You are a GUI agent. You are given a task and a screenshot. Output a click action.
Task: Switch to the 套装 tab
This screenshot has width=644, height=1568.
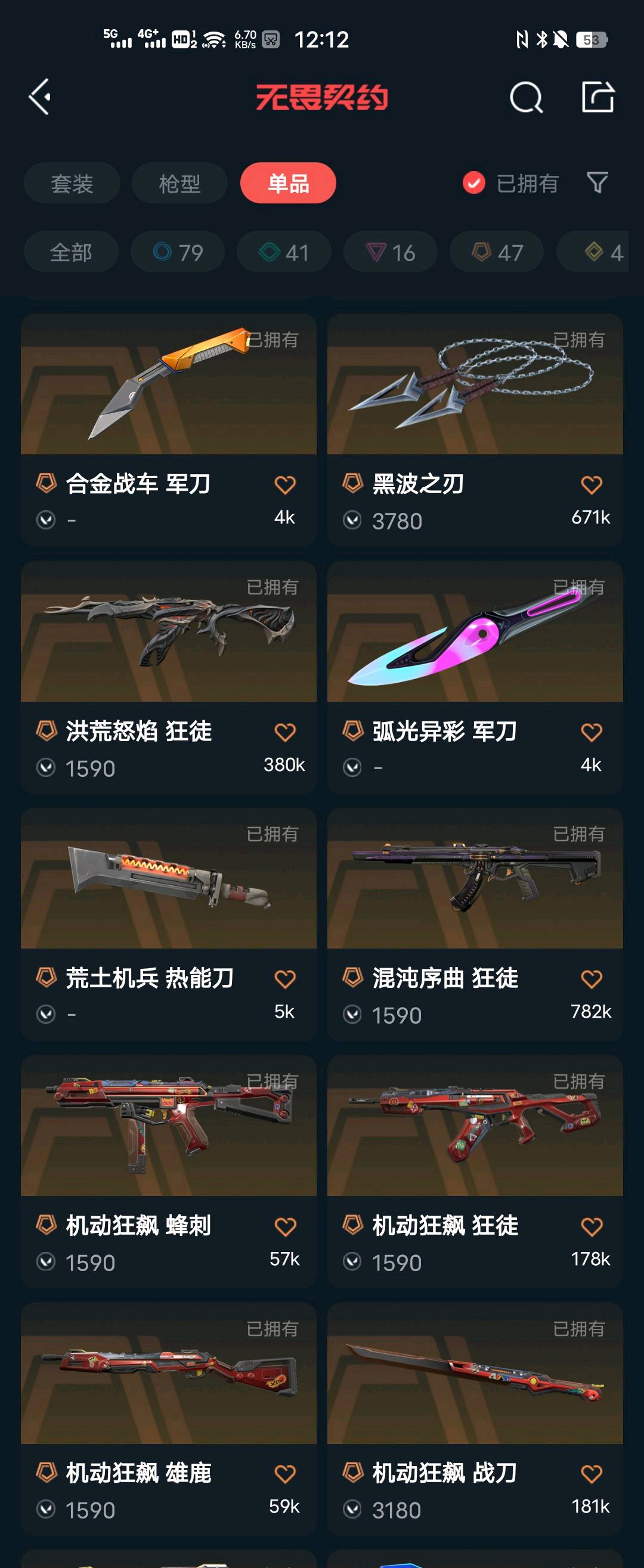click(72, 183)
